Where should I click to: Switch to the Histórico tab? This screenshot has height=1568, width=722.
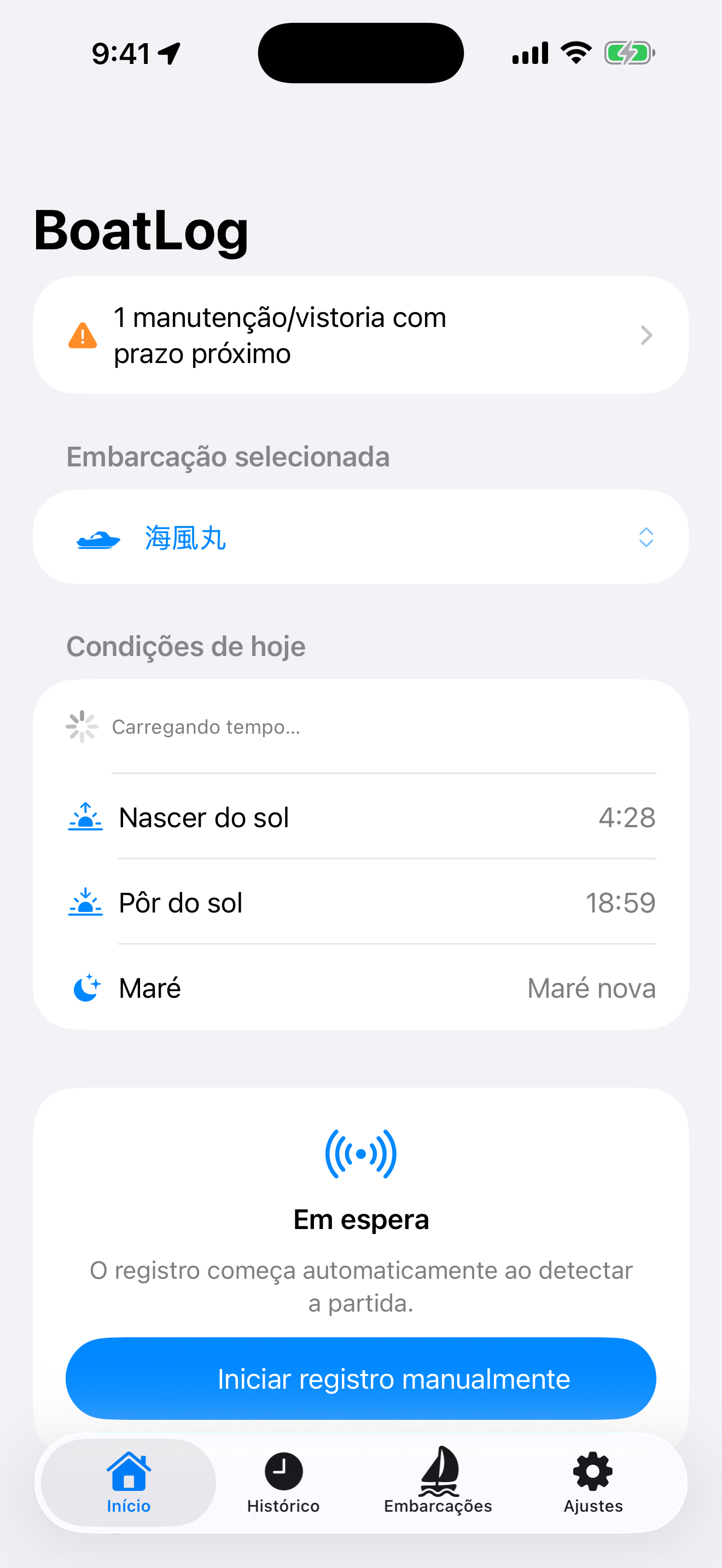(283, 1483)
